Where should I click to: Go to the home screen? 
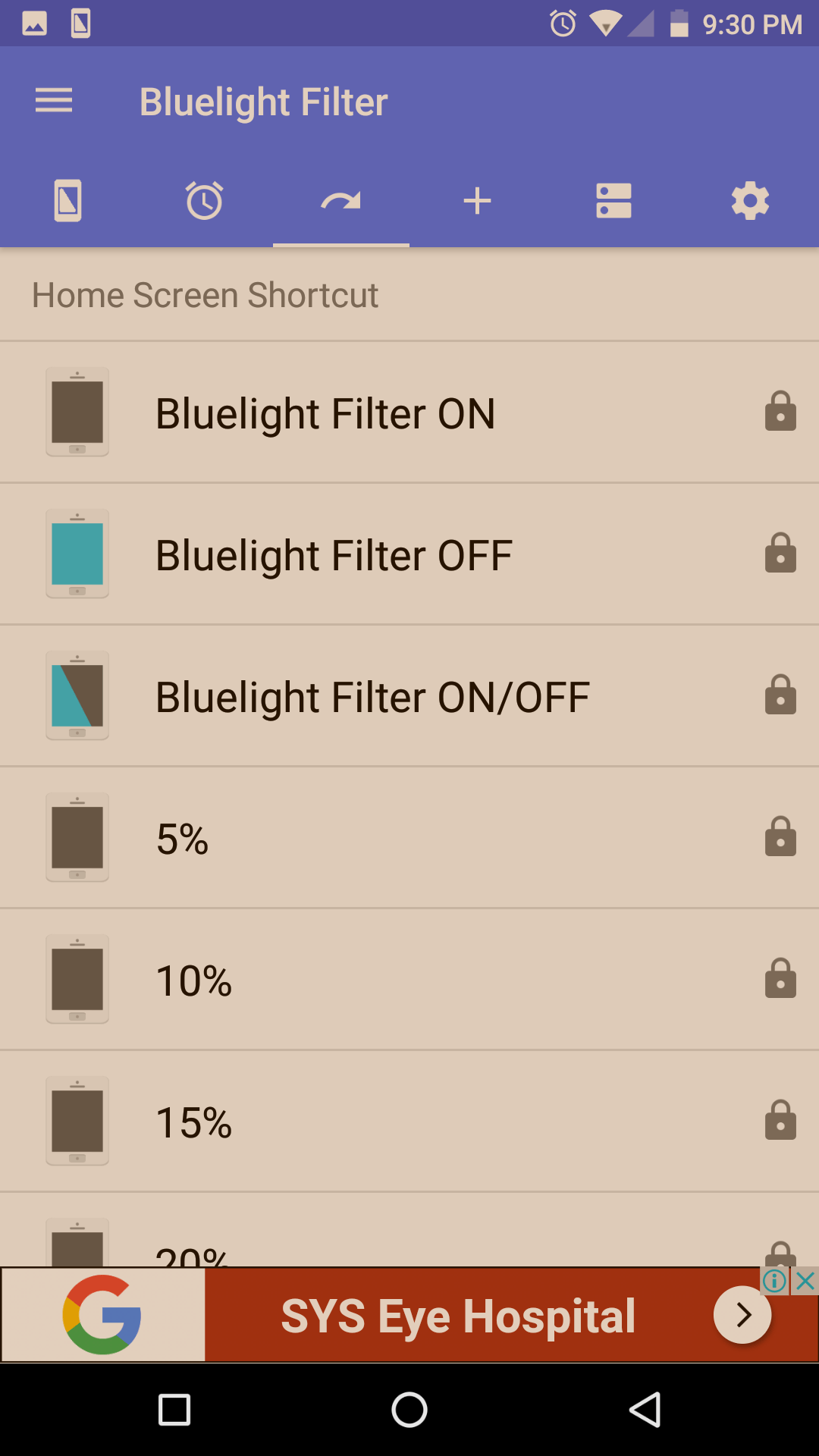click(x=409, y=1410)
